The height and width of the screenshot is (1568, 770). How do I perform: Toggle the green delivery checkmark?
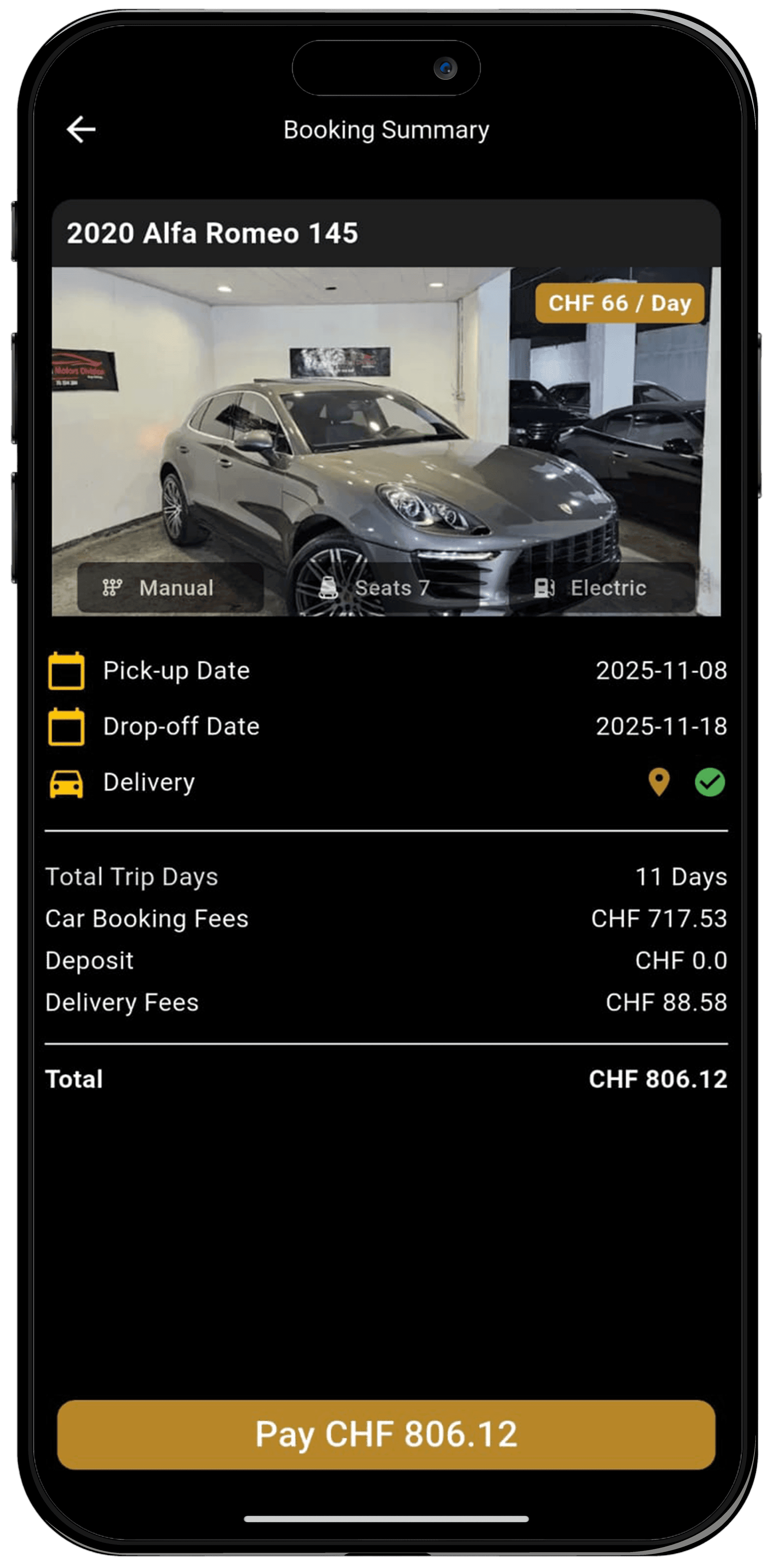coord(710,782)
